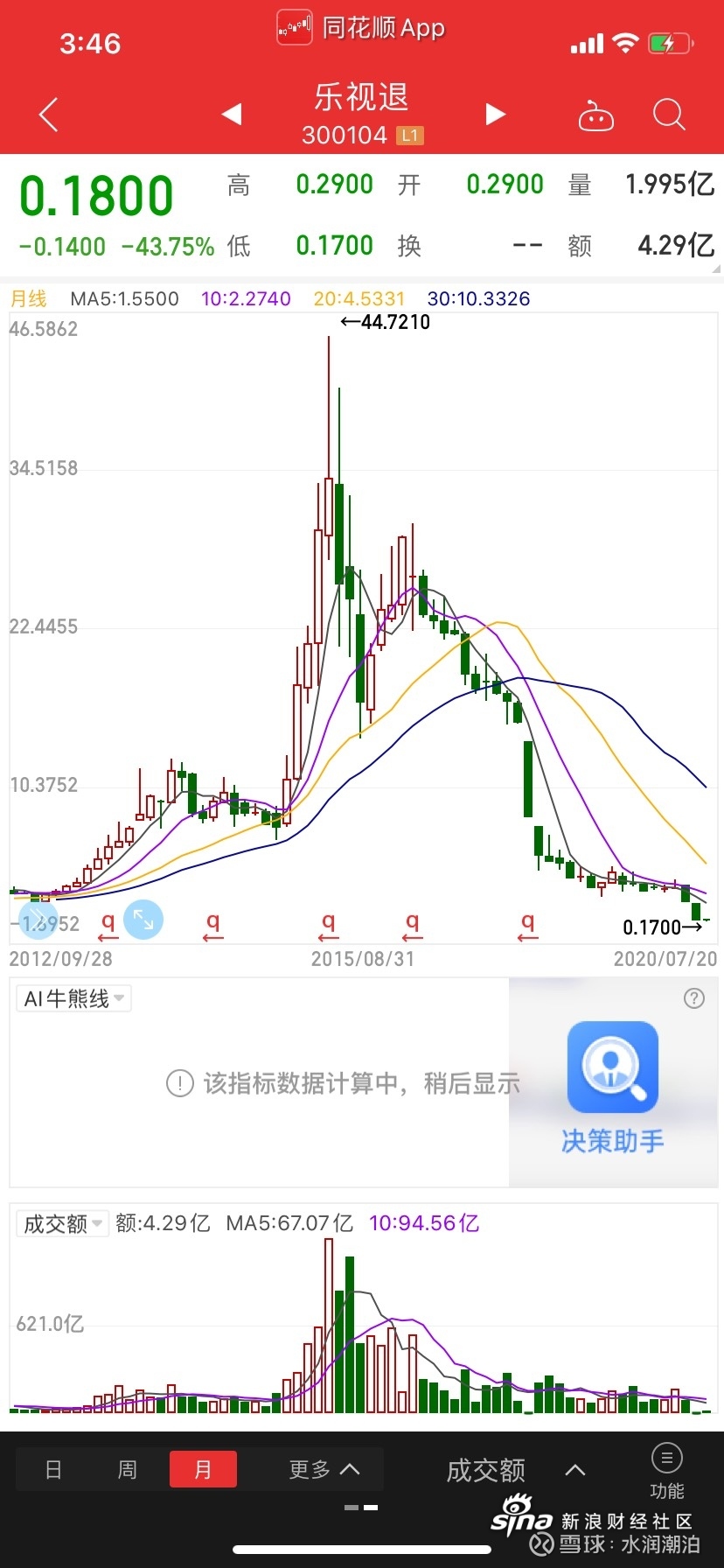
Task: Open stock search magnifier
Action: 669,115
